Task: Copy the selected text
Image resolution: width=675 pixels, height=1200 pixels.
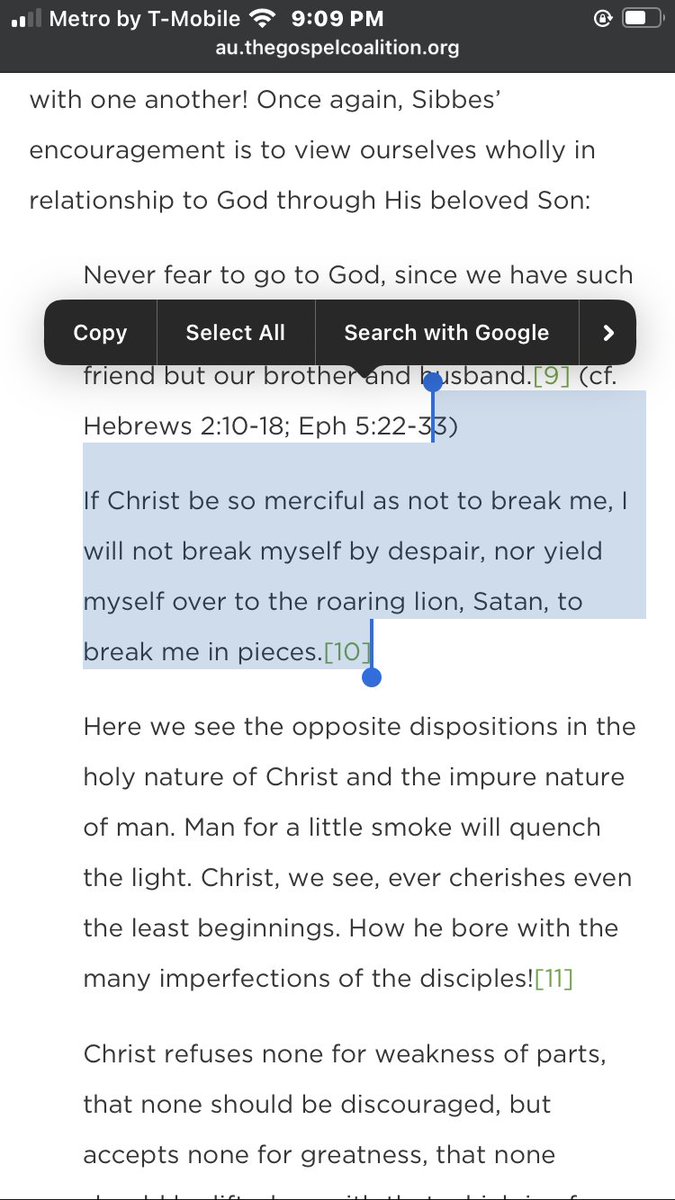Action: pos(100,333)
